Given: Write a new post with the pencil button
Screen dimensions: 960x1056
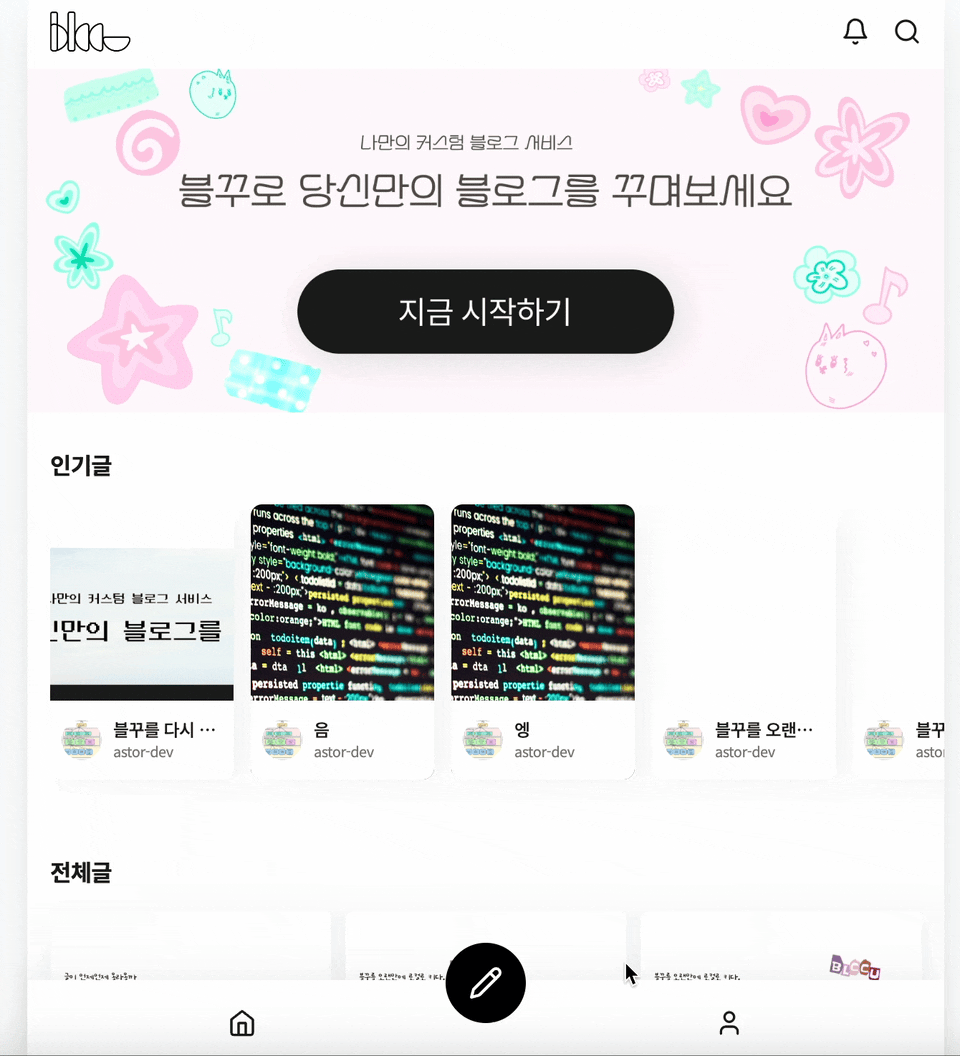Looking at the screenshot, I should 485,982.
